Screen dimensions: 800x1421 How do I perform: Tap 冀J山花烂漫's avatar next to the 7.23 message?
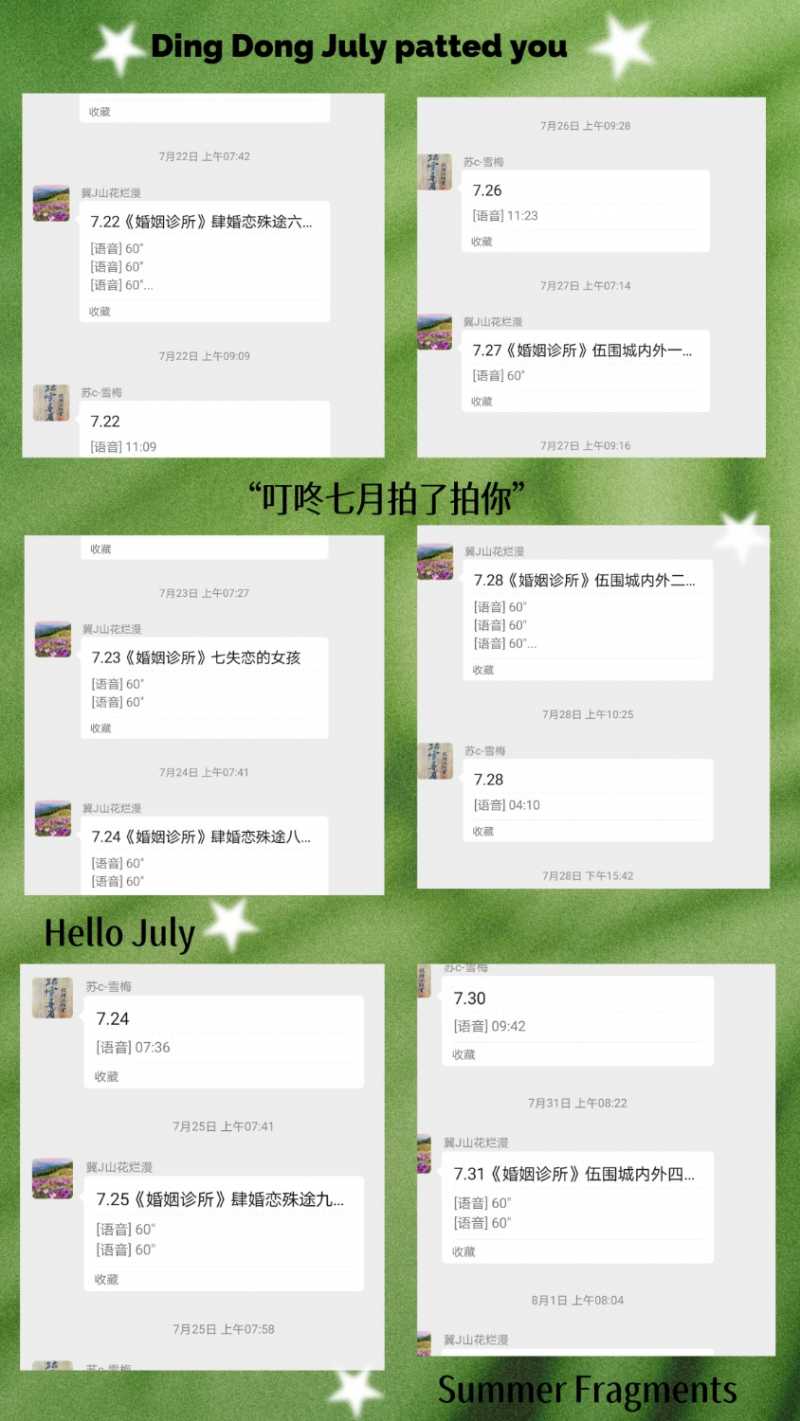[x=51, y=638]
